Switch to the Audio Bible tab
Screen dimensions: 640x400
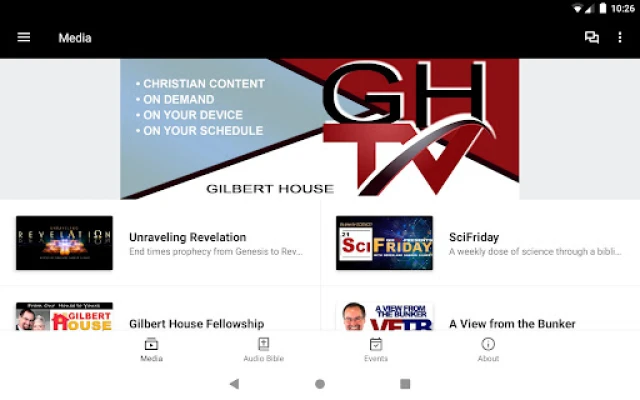click(x=264, y=349)
